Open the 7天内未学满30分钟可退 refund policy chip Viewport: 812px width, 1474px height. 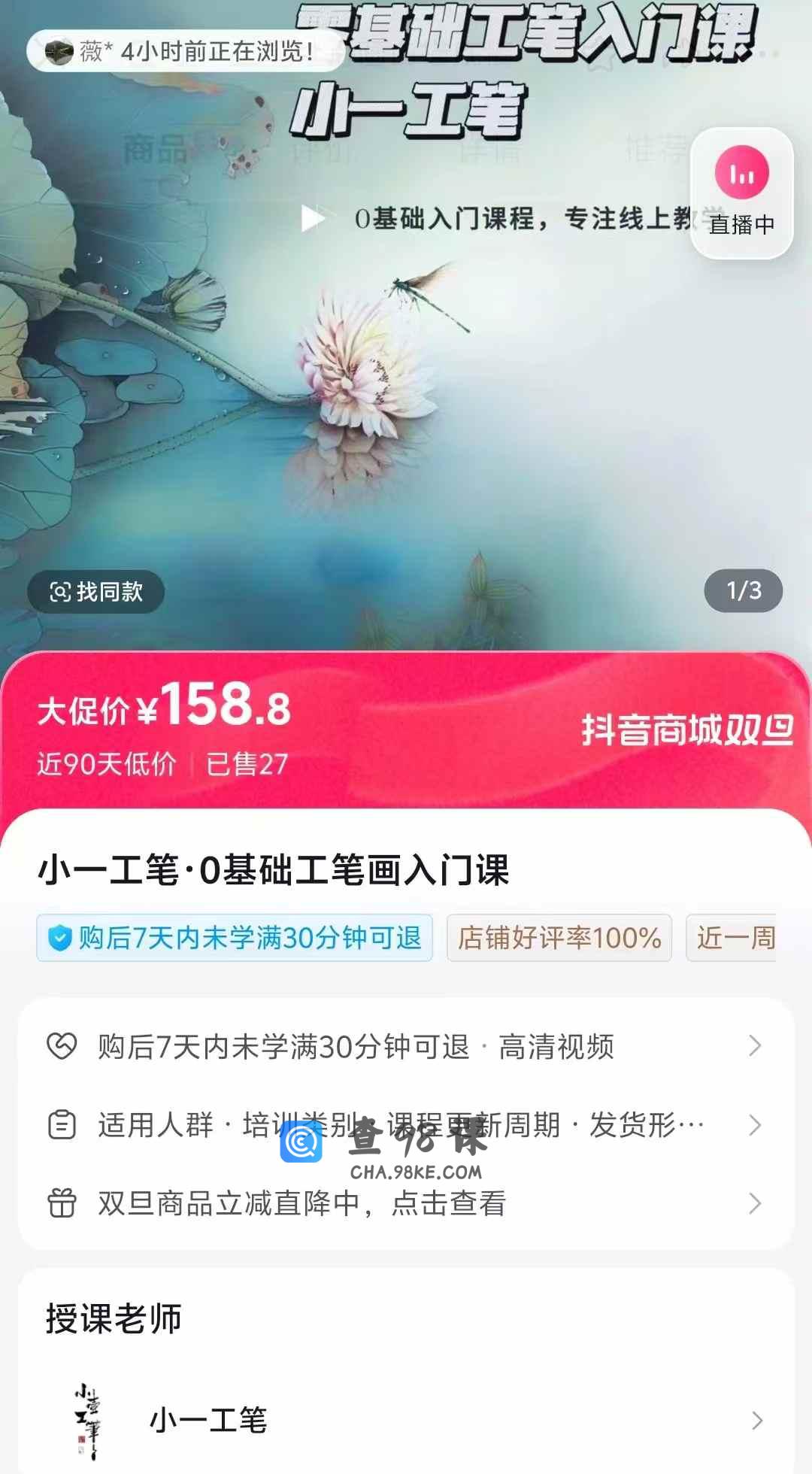click(x=235, y=938)
